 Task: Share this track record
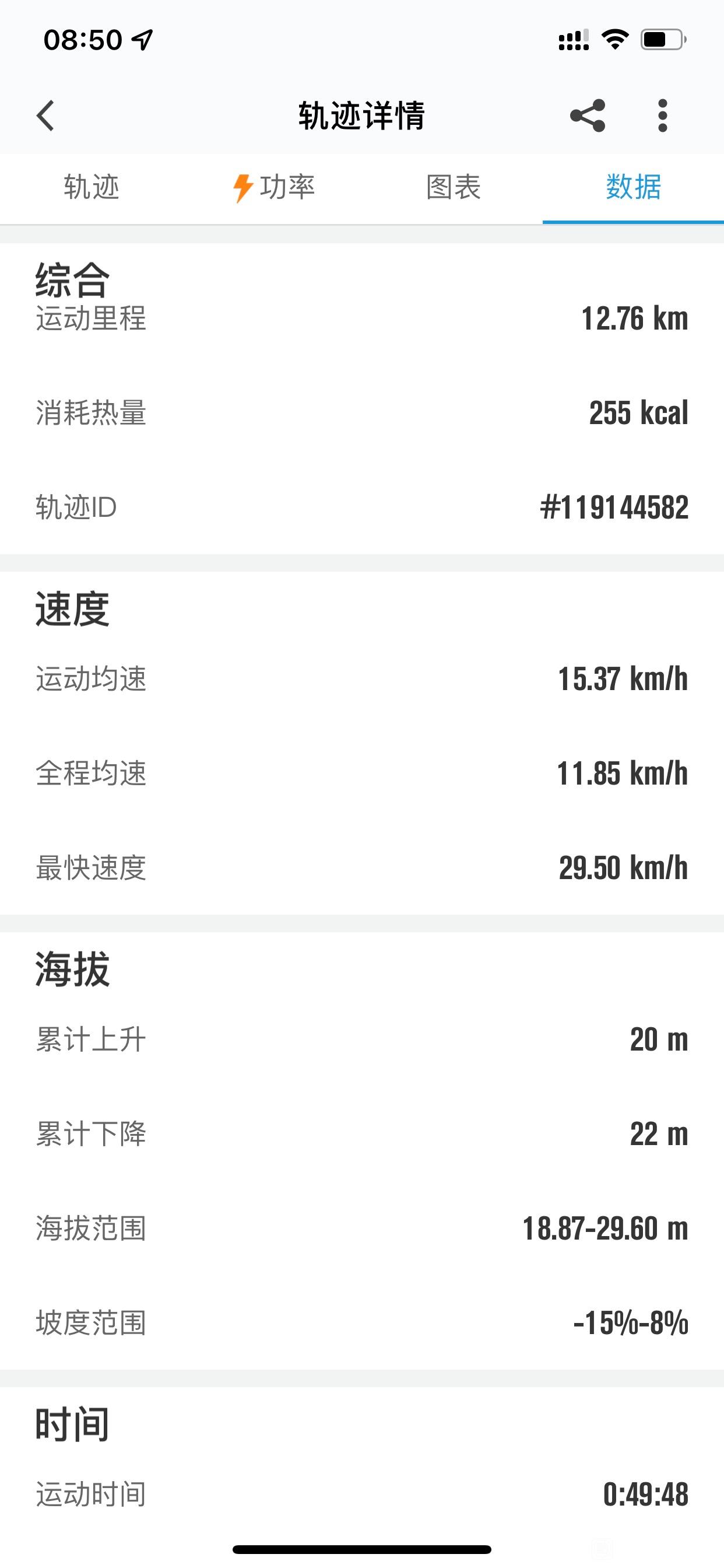click(588, 116)
